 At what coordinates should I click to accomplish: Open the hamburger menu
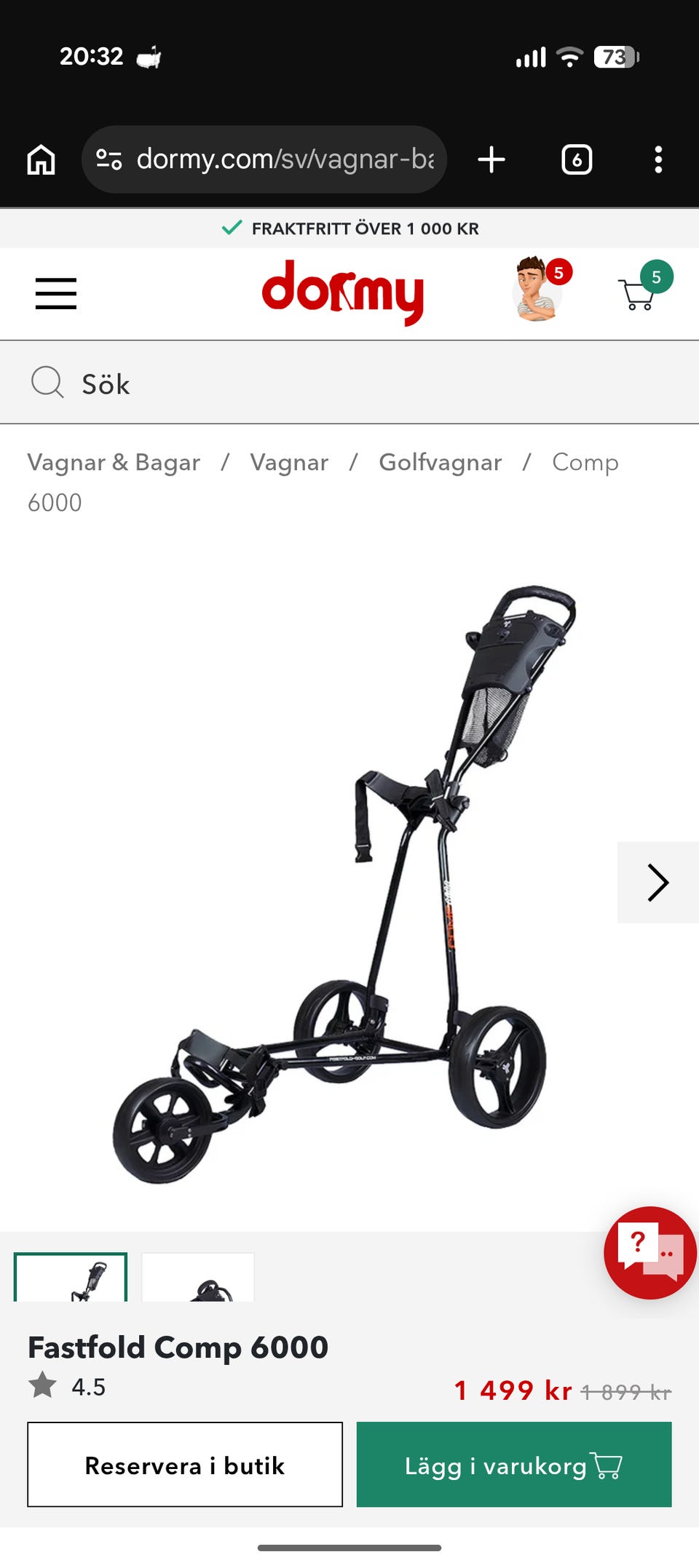click(56, 293)
